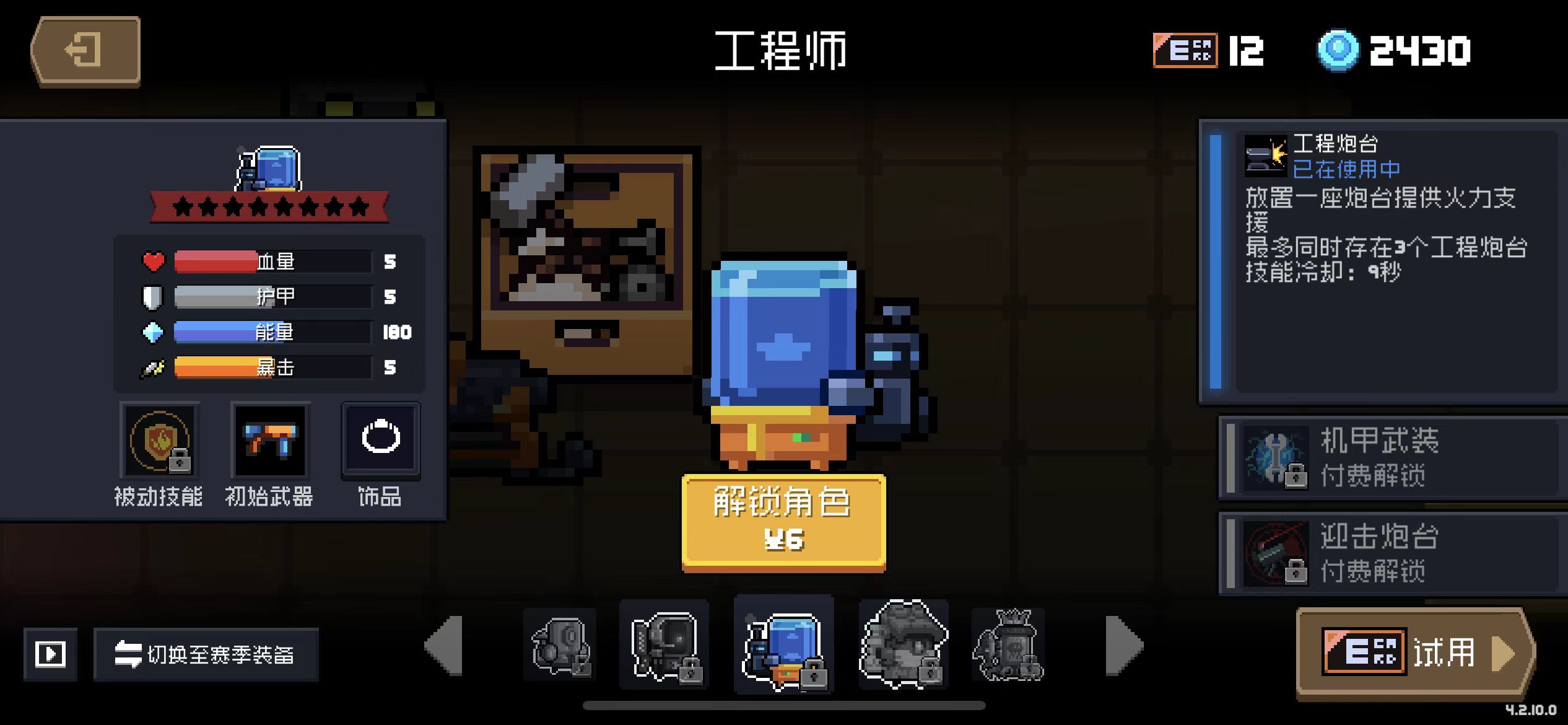The width and height of the screenshot is (1568, 725).
Task: Exit the character screen via back button
Action: pyautogui.click(x=85, y=51)
